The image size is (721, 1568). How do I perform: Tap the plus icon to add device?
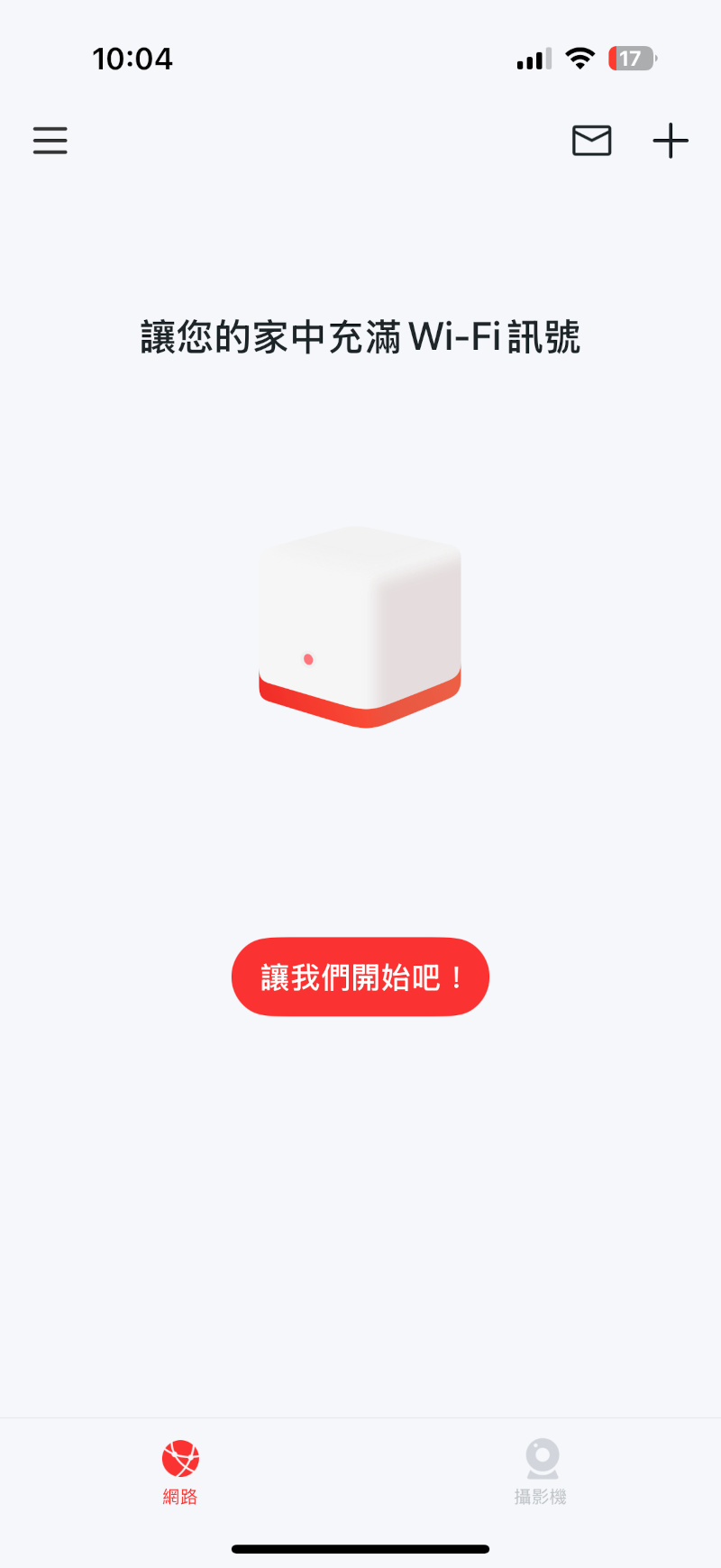point(671,141)
